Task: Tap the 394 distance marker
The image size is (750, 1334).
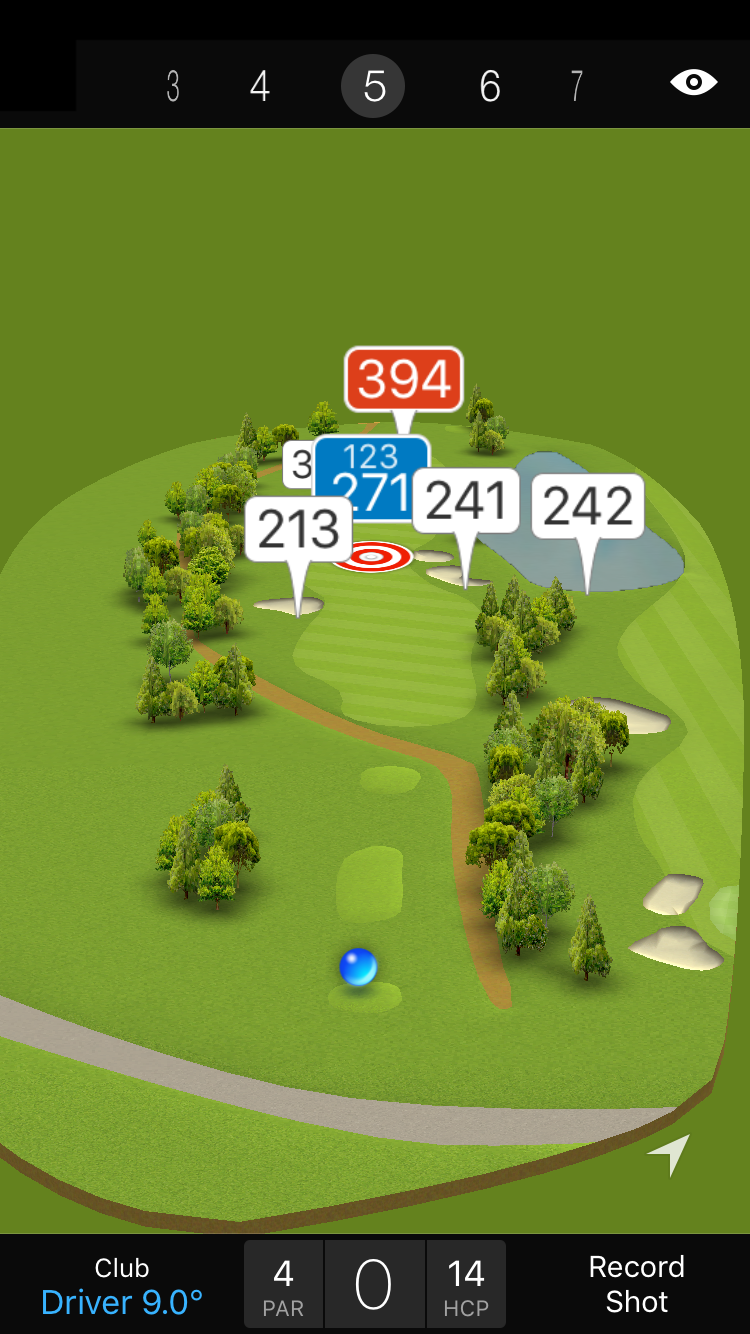Action: (404, 379)
